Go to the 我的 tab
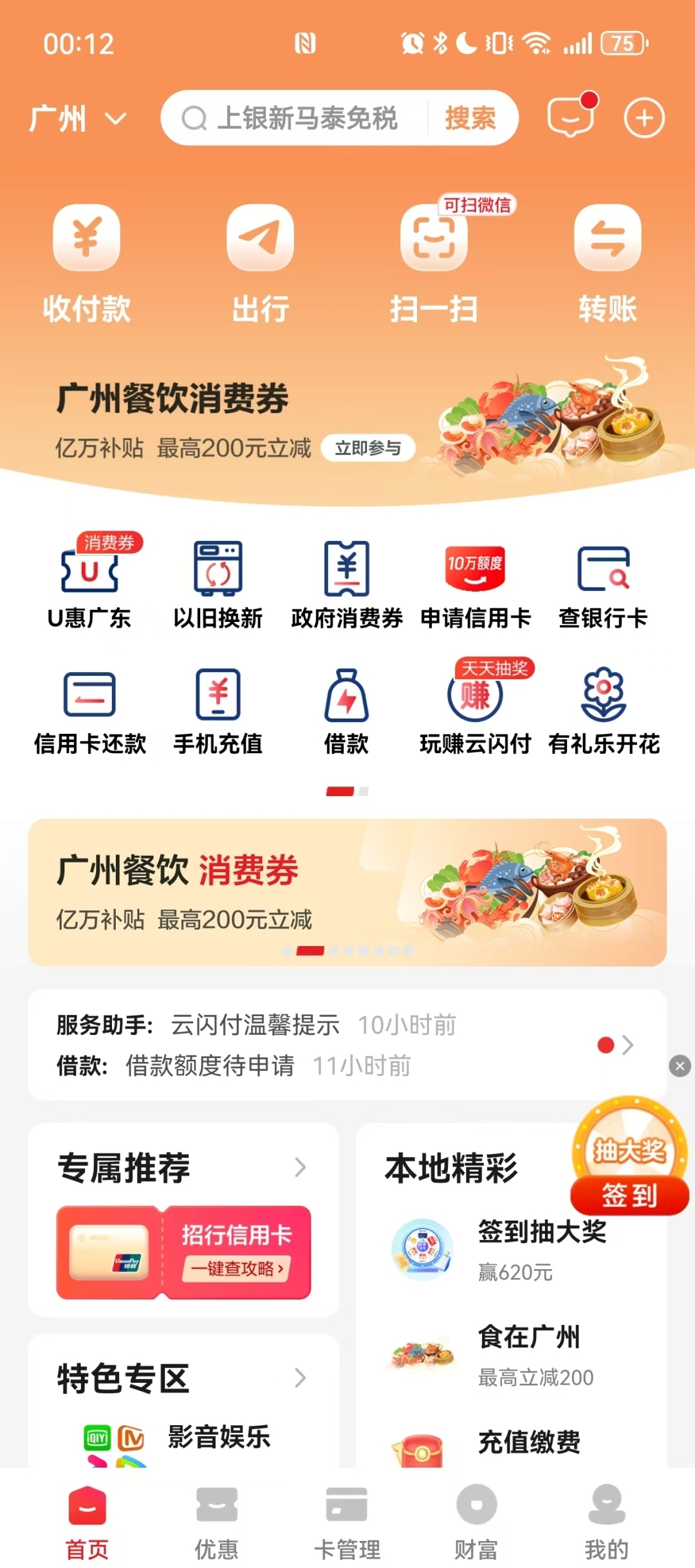 [606, 1522]
